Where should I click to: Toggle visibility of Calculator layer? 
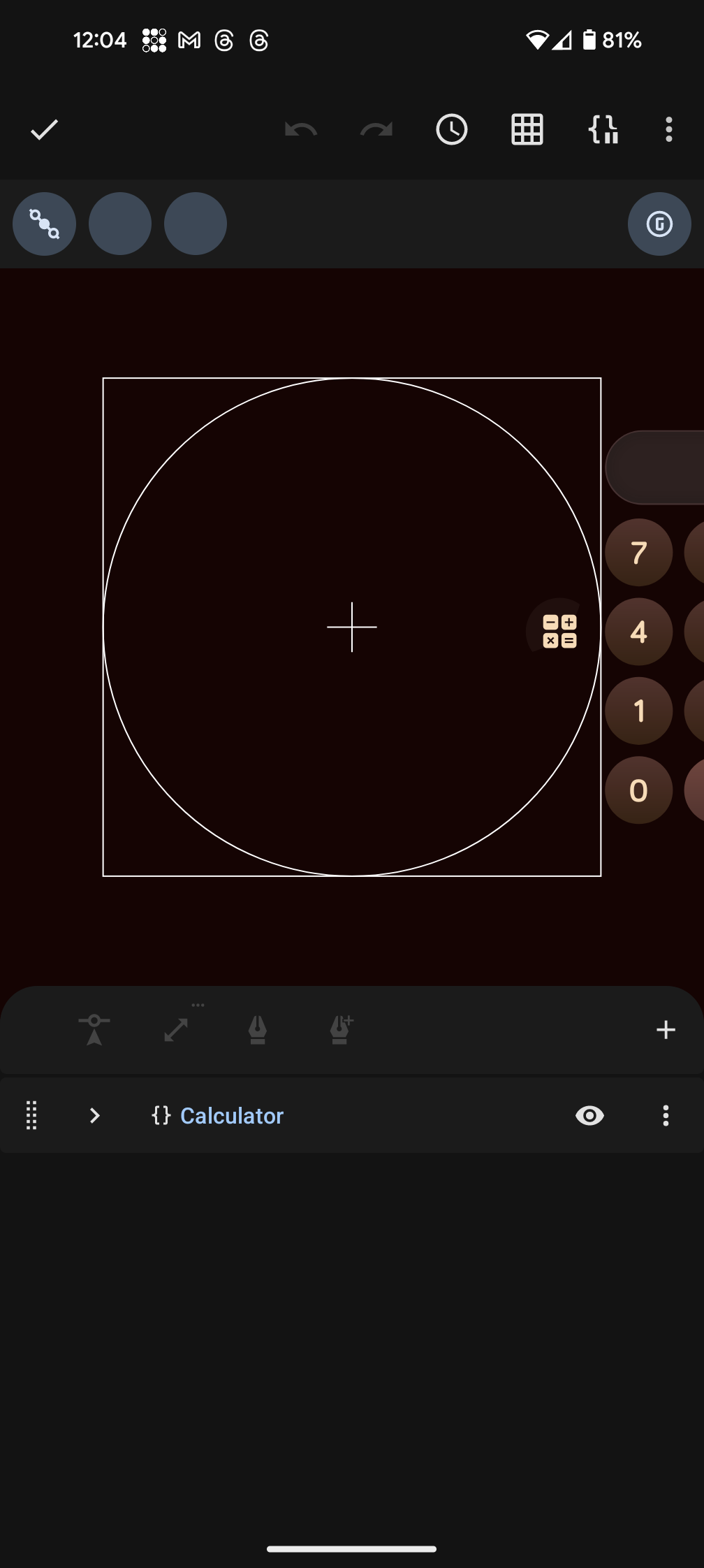tap(589, 1116)
